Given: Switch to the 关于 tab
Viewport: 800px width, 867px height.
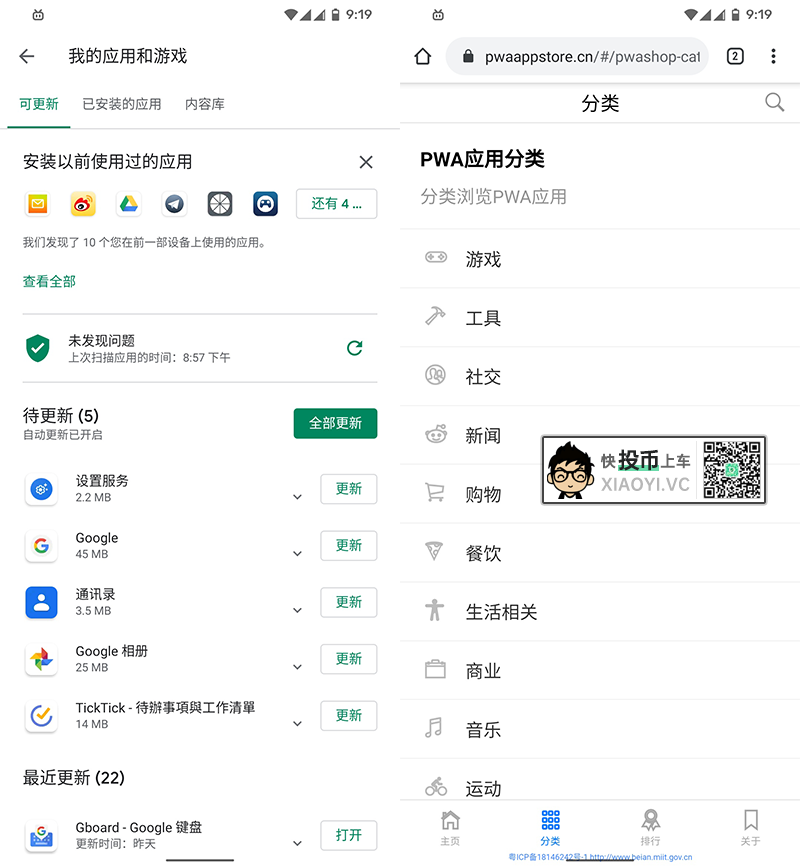Looking at the screenshot, I should (x=751, y=827).
